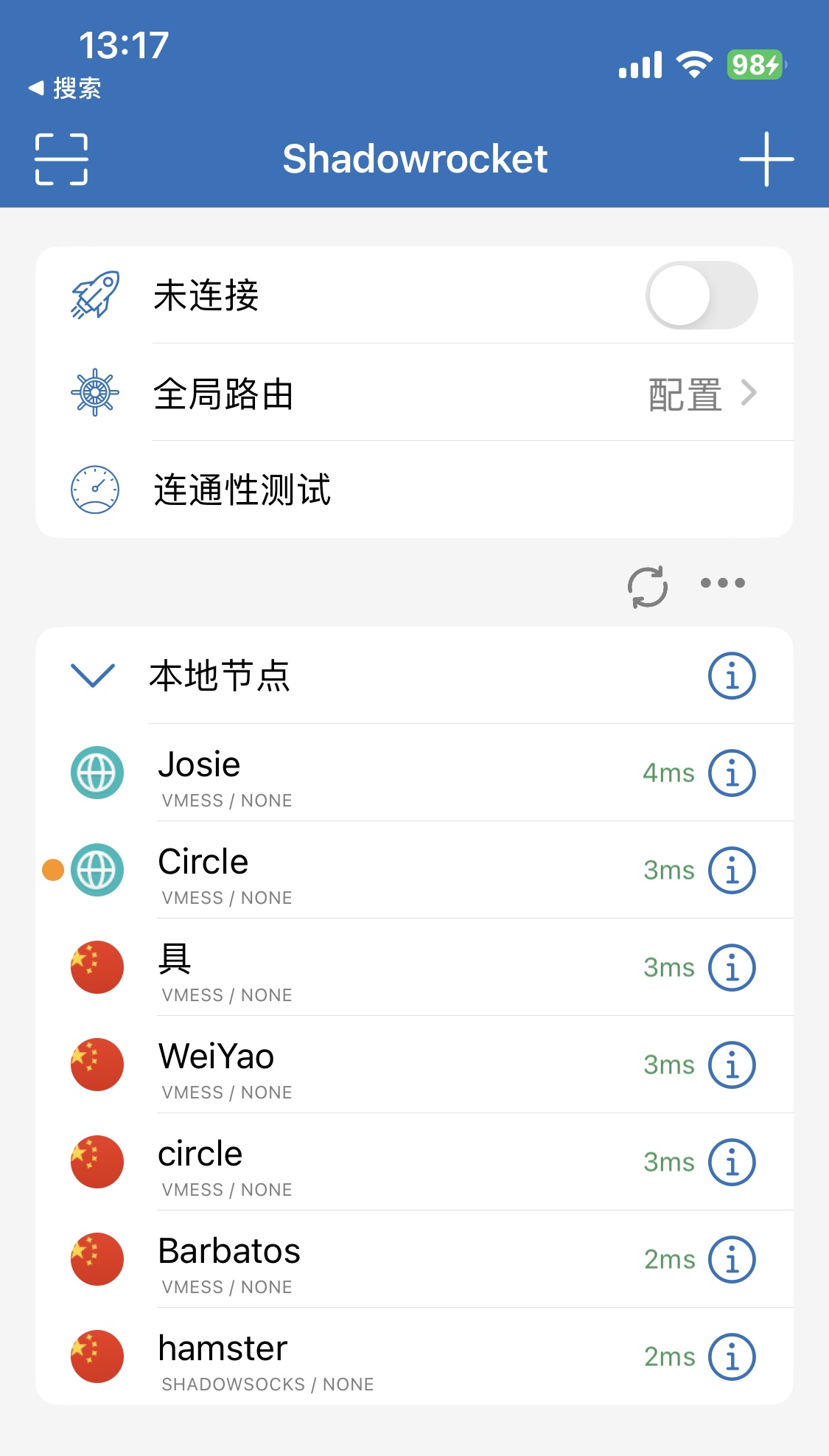Refresh the node list

point(647,587)
